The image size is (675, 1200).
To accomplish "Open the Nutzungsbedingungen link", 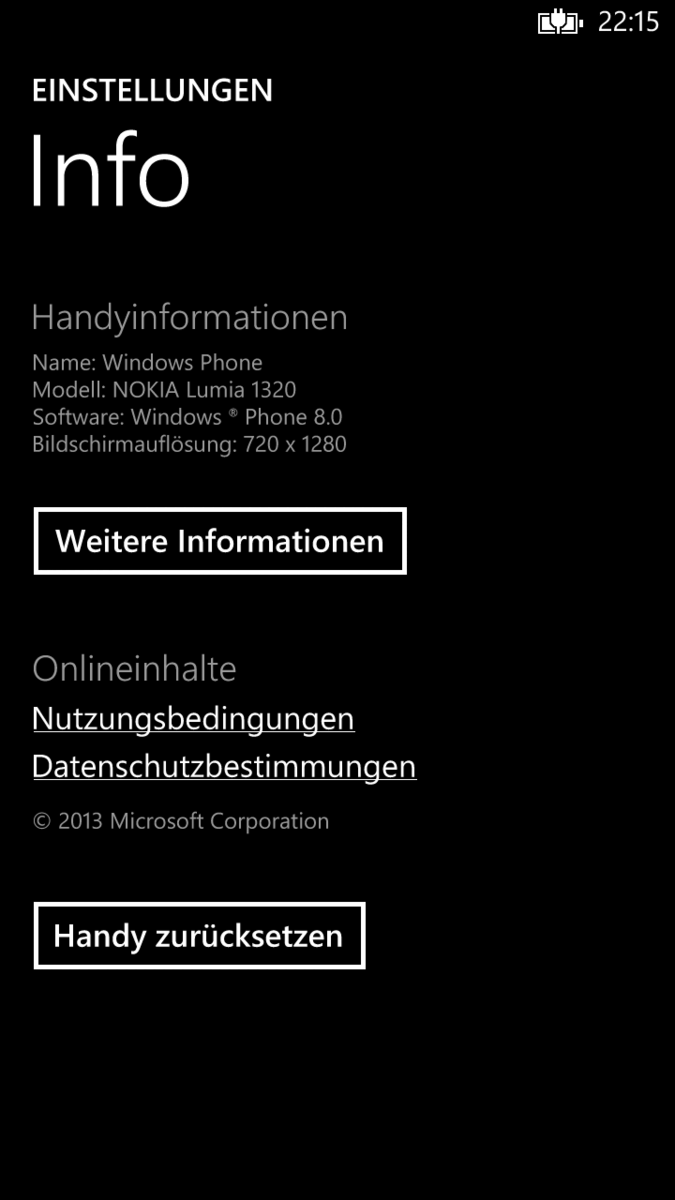I will pyautogui.click(x=193, y=718).
